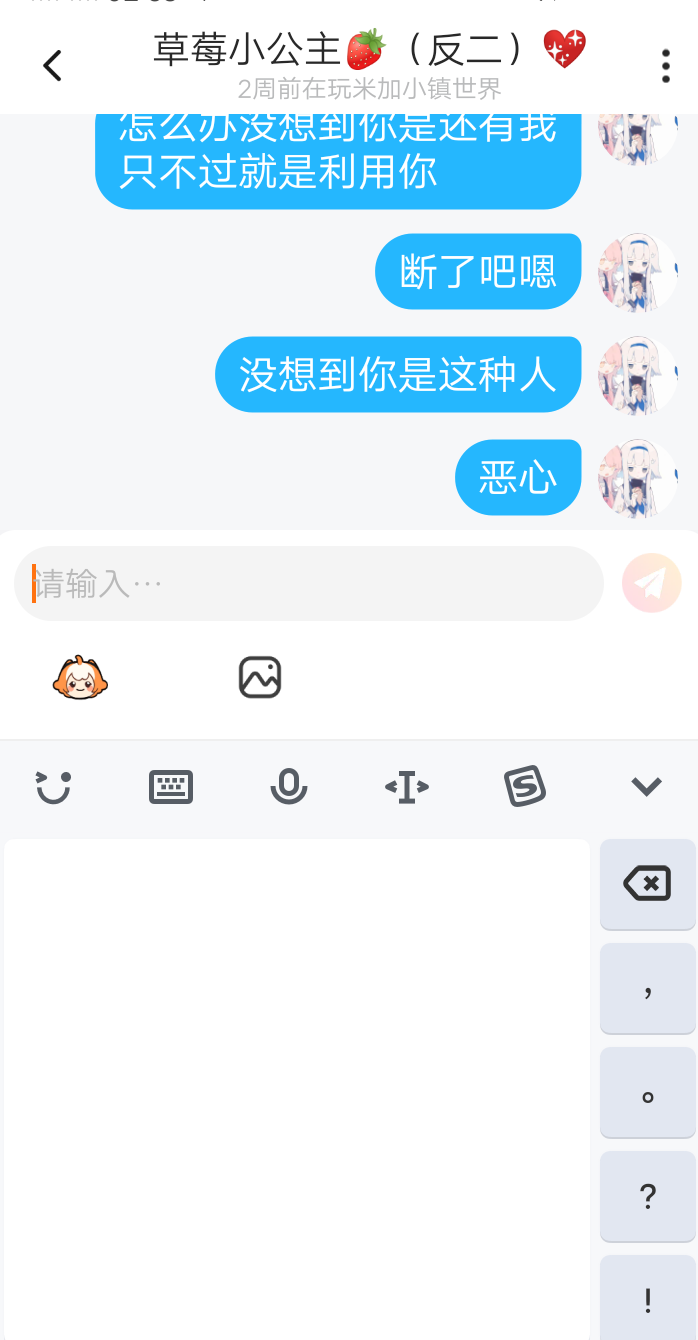Open avatar beside 断了吧嗯 message
This screenshot has height=1340, width=698.
pyautogui.click(x=637, y=272)
